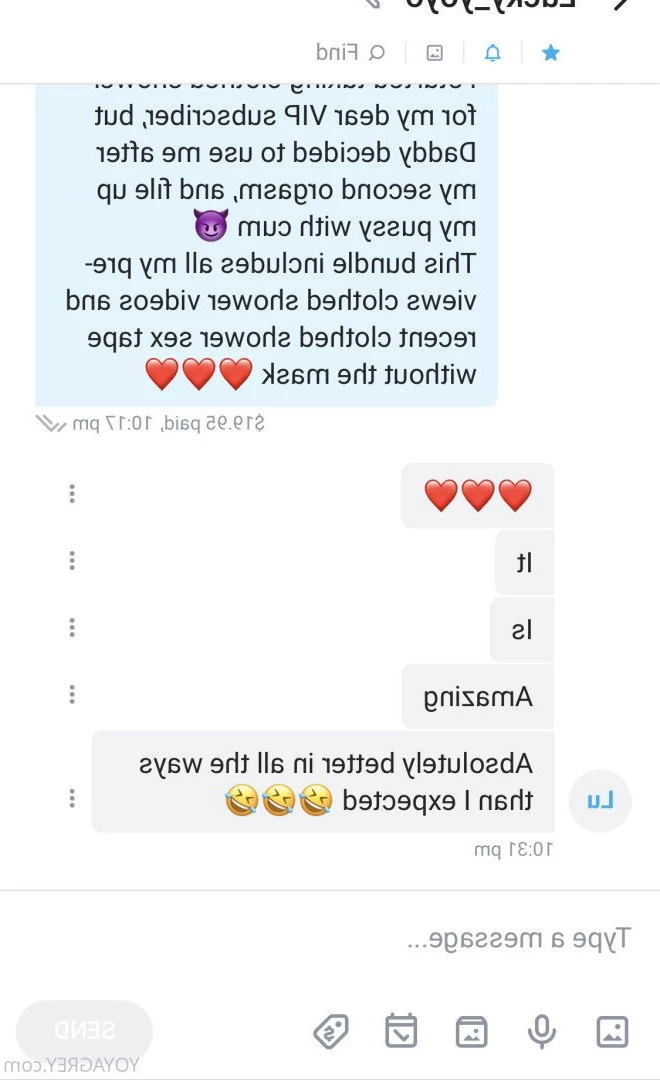Schedule a message with the calendar icon

(x=402, y=1031)
